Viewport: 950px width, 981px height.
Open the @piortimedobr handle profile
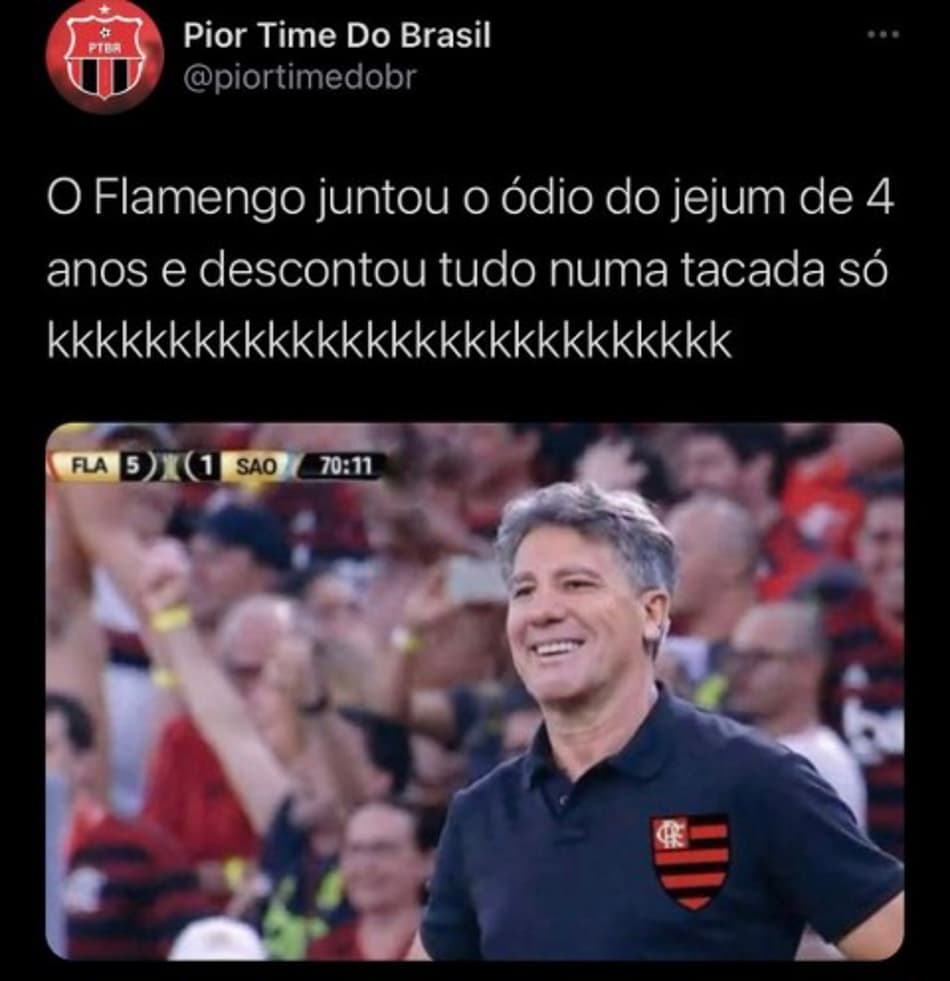coord(297,78)
